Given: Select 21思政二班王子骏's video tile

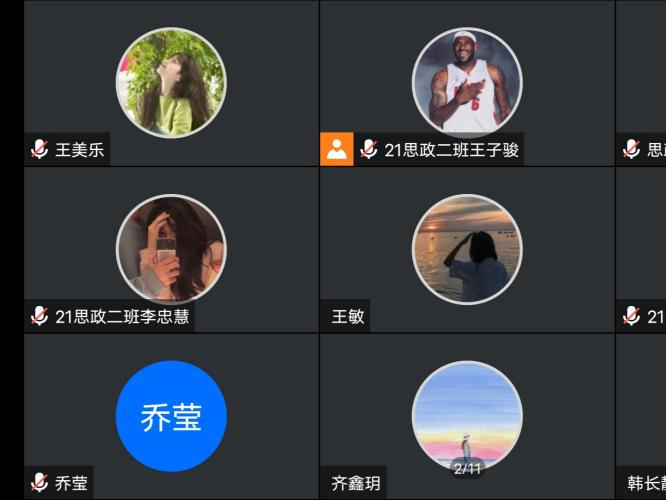Looking at the screenshot, I should coord(467,83).
